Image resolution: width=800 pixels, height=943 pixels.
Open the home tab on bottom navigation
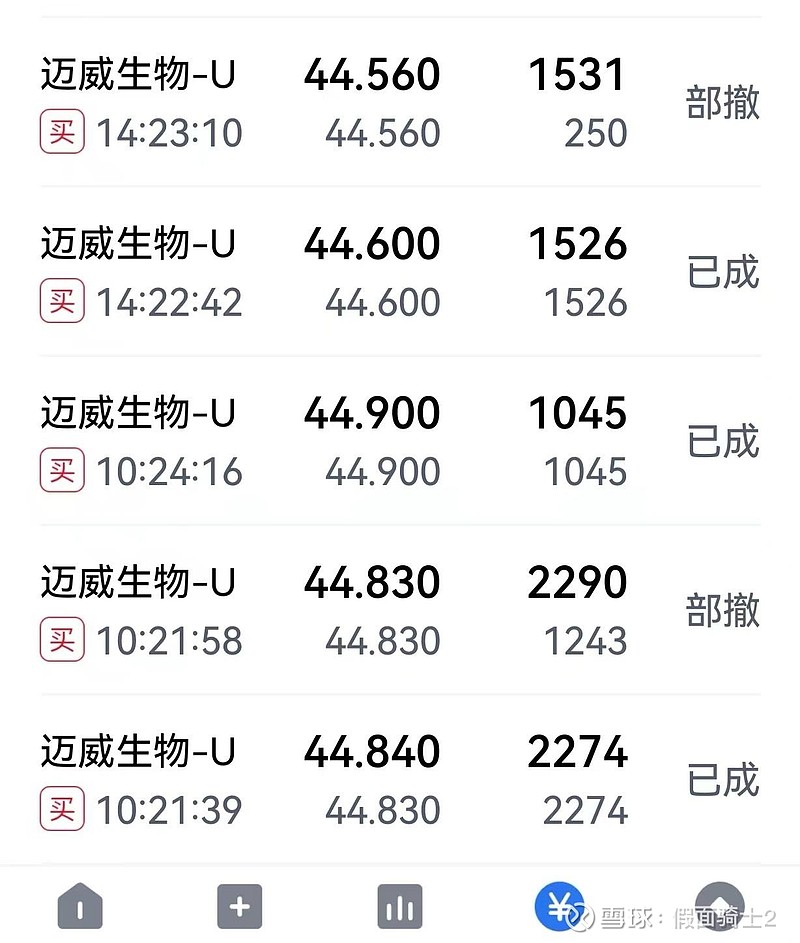79,906
